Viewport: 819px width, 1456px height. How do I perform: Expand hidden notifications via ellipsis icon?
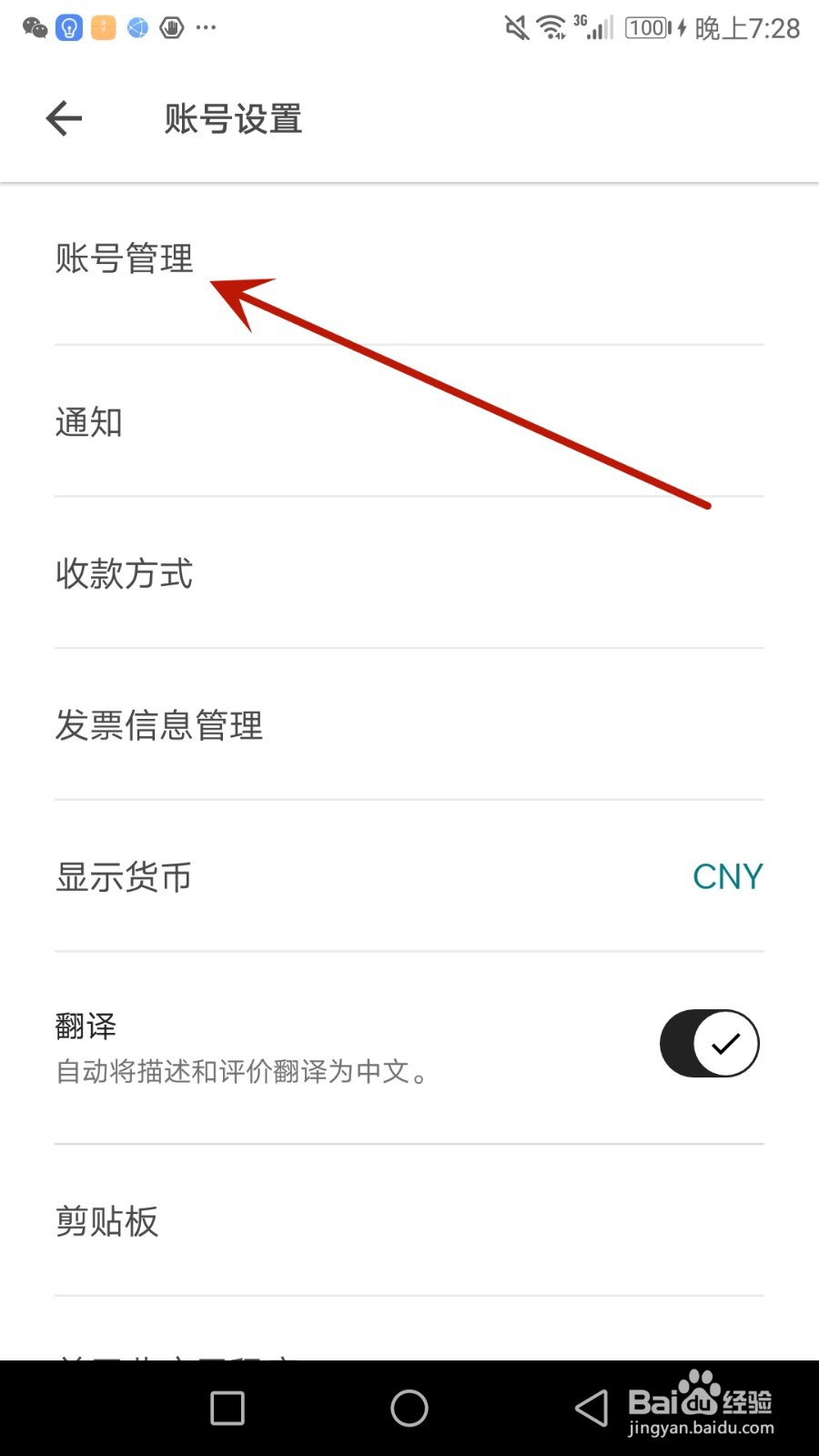(x=206, y=27)
